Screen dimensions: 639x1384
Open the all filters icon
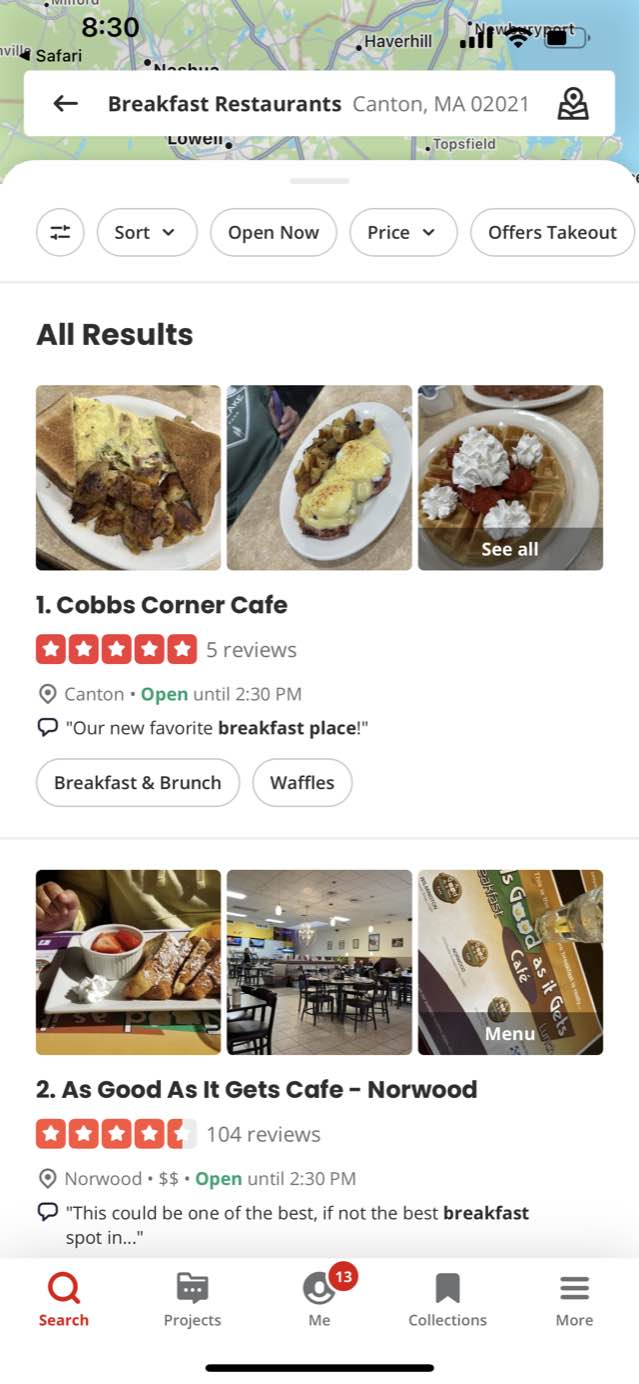61,232
